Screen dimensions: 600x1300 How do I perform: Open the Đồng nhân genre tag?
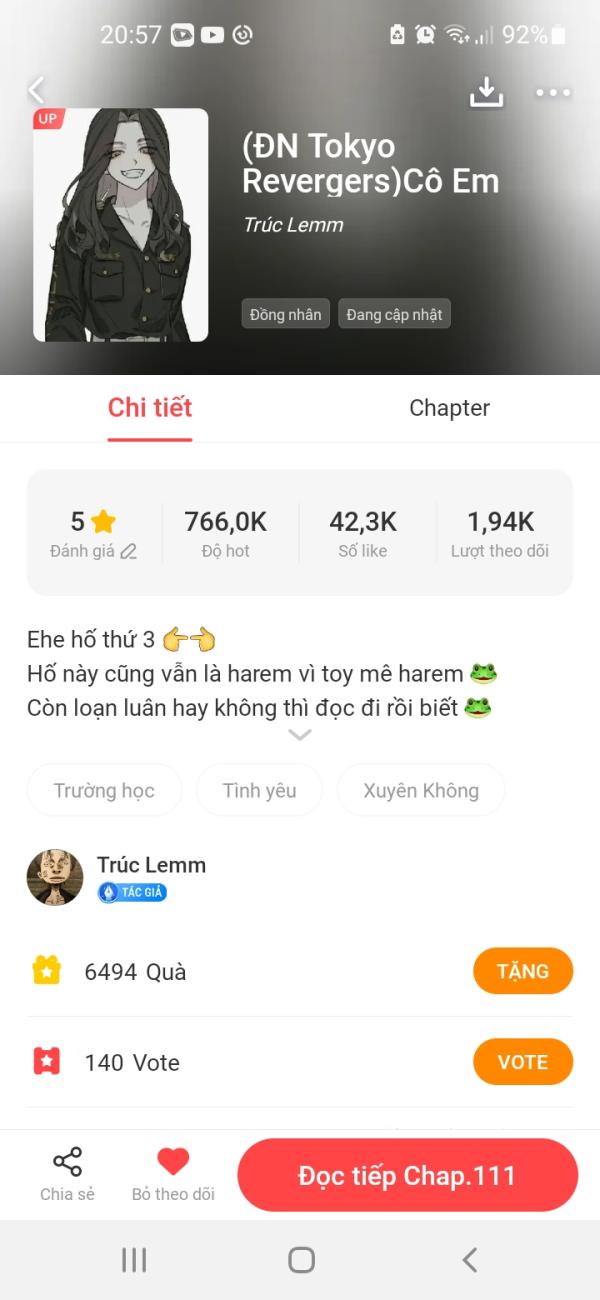(x=286, y=314)
